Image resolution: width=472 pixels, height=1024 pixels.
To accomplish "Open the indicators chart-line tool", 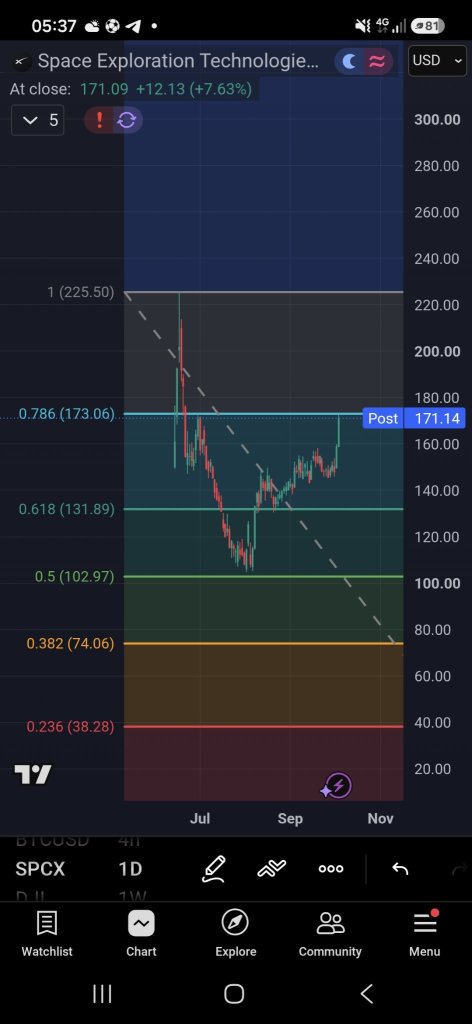I will [272, 869].
